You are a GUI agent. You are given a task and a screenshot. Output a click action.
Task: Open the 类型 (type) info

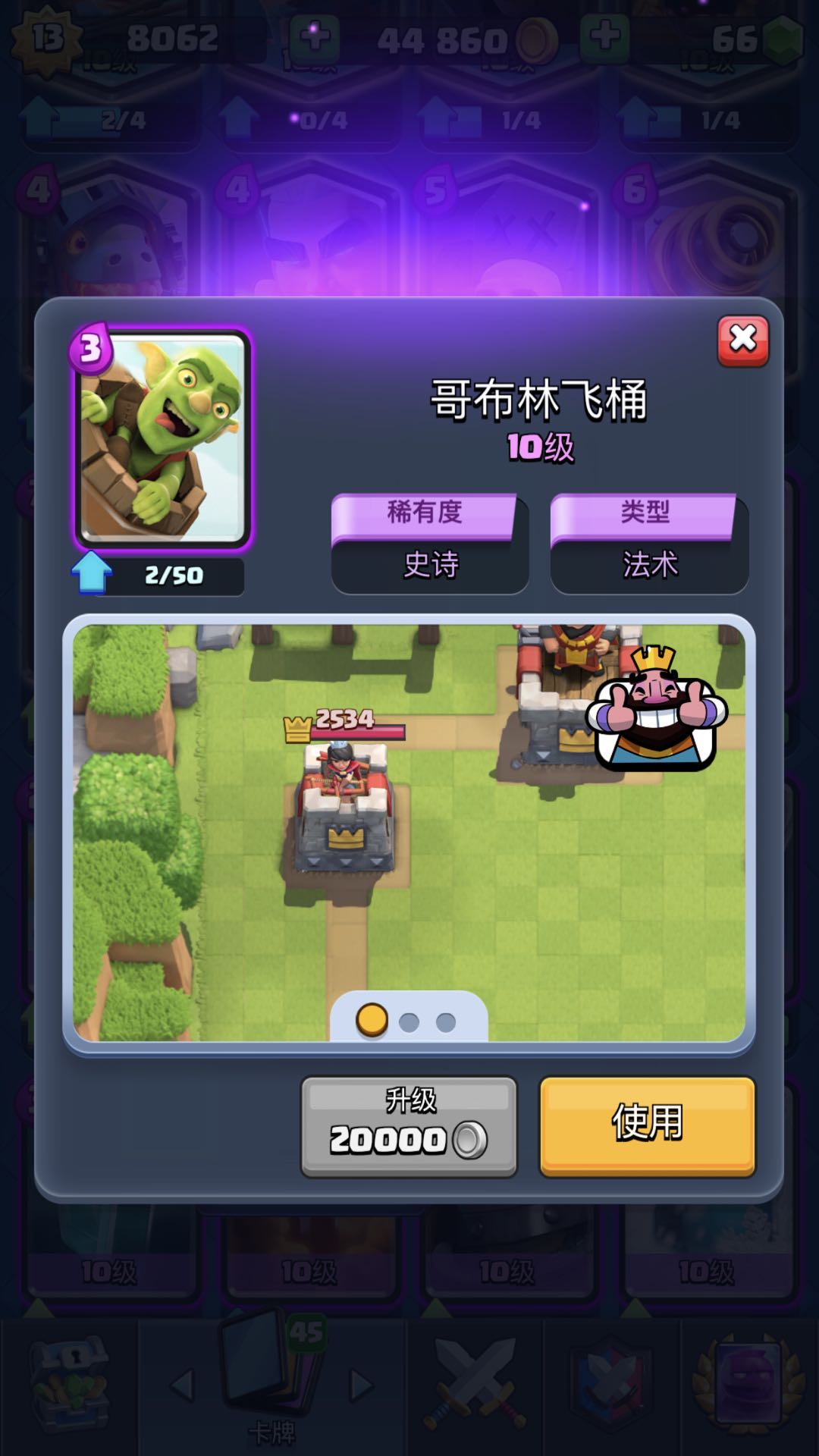(x=648, y=543)
